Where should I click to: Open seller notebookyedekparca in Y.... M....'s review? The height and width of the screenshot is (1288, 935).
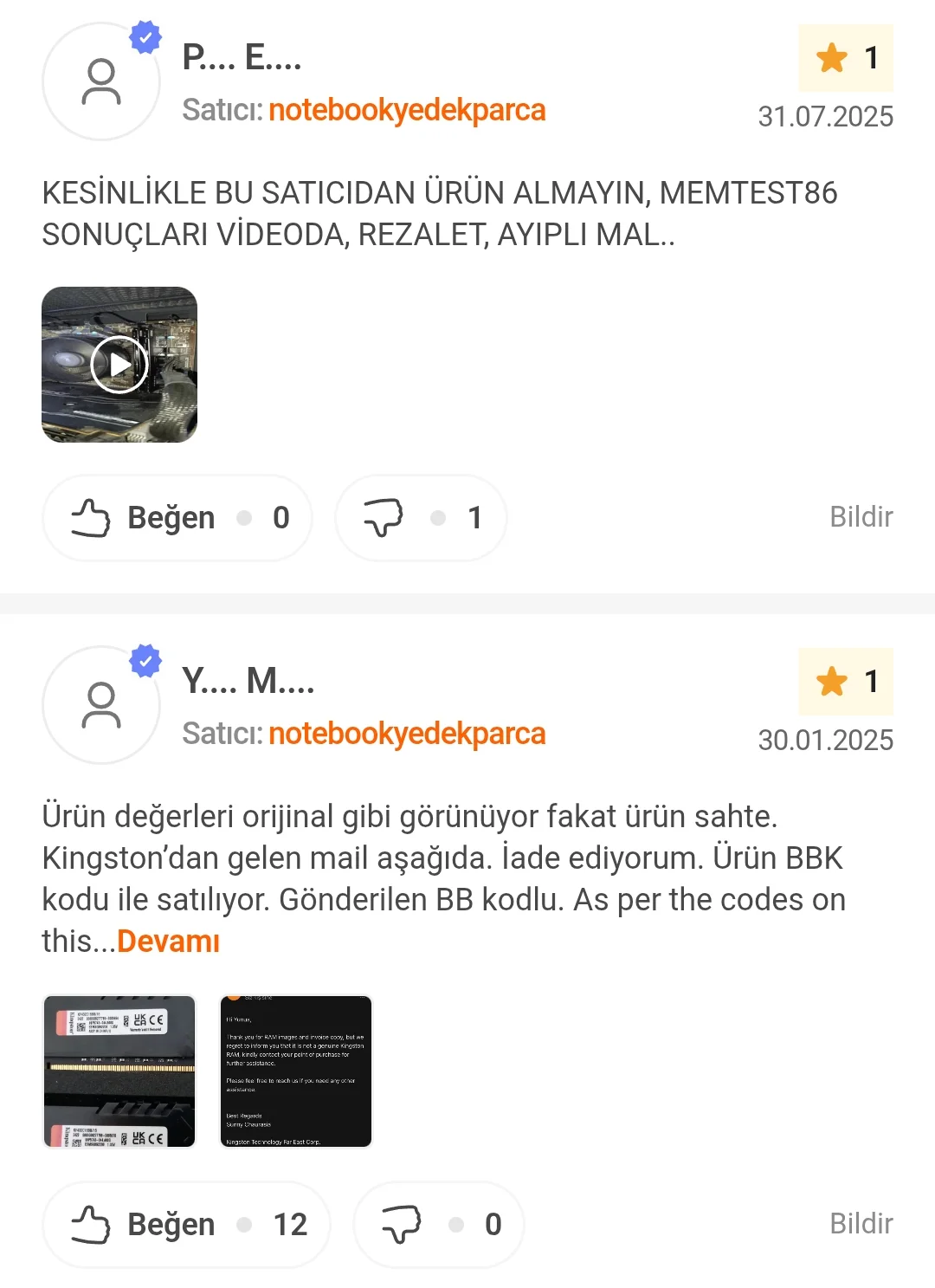(407, 735)
